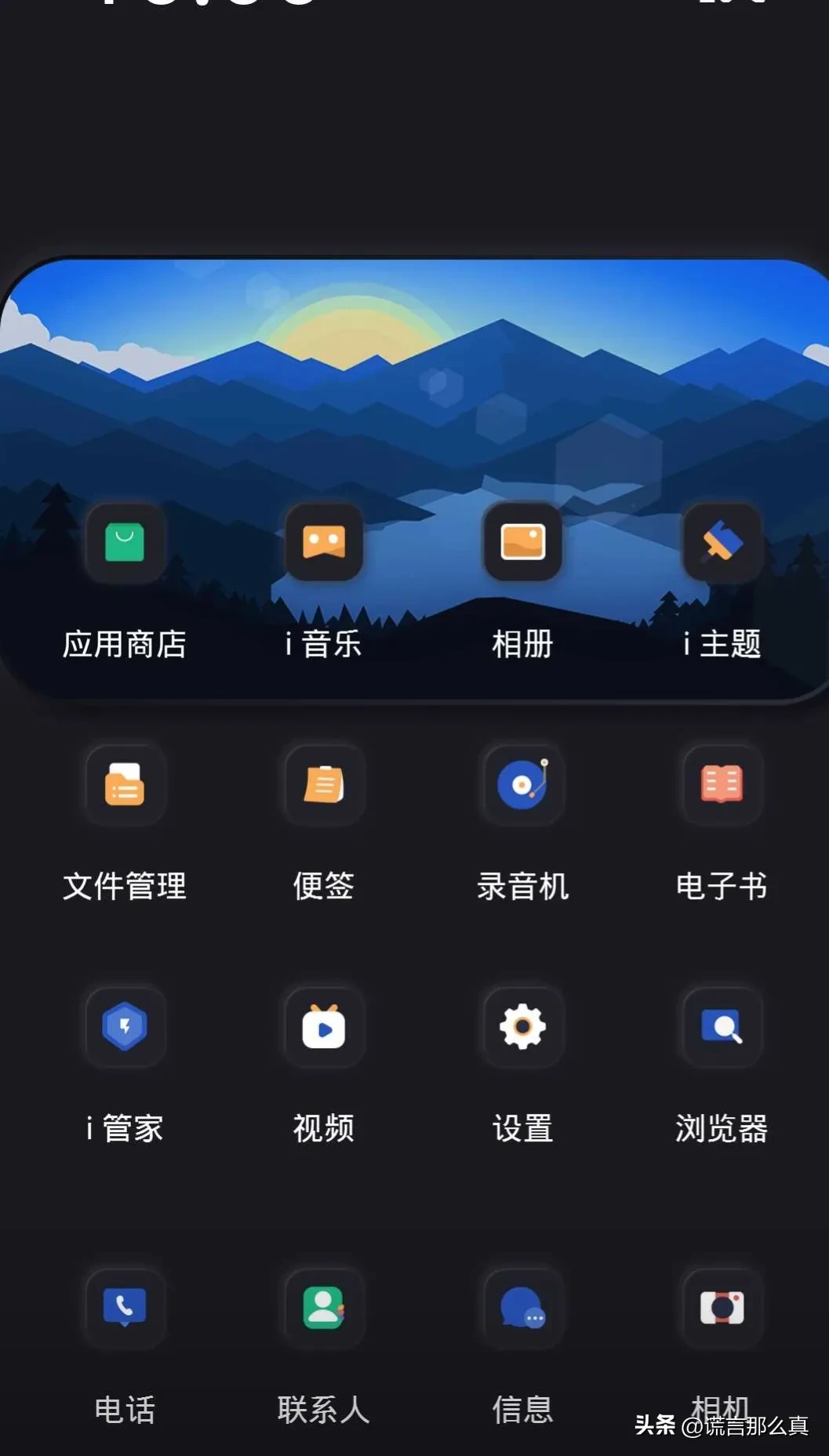The image size is (829, 1456).
Task: Open the i主题 themes app
Action: pyautogui.click(x=722, y=543)
